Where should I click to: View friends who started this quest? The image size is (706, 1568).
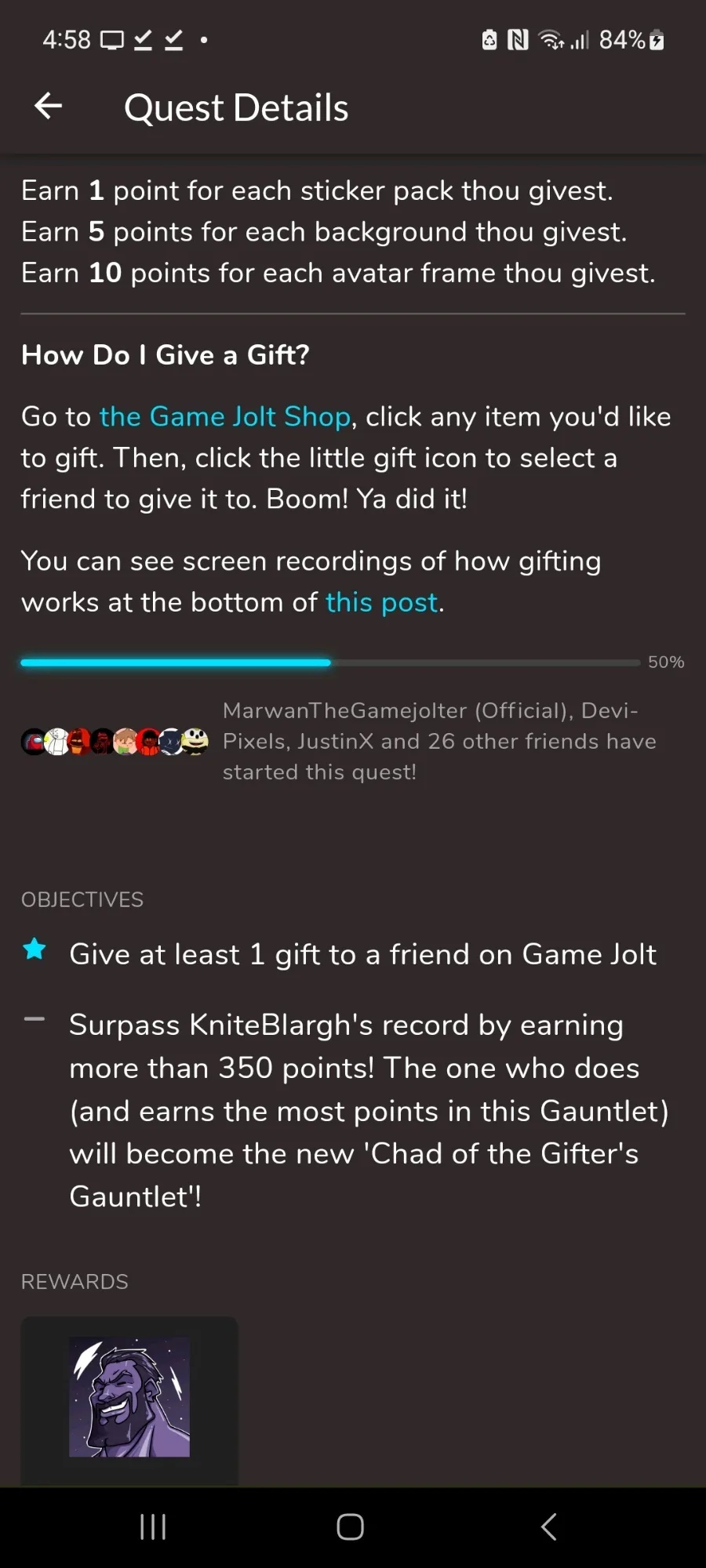pyautogui.click(x=115, y=741)
